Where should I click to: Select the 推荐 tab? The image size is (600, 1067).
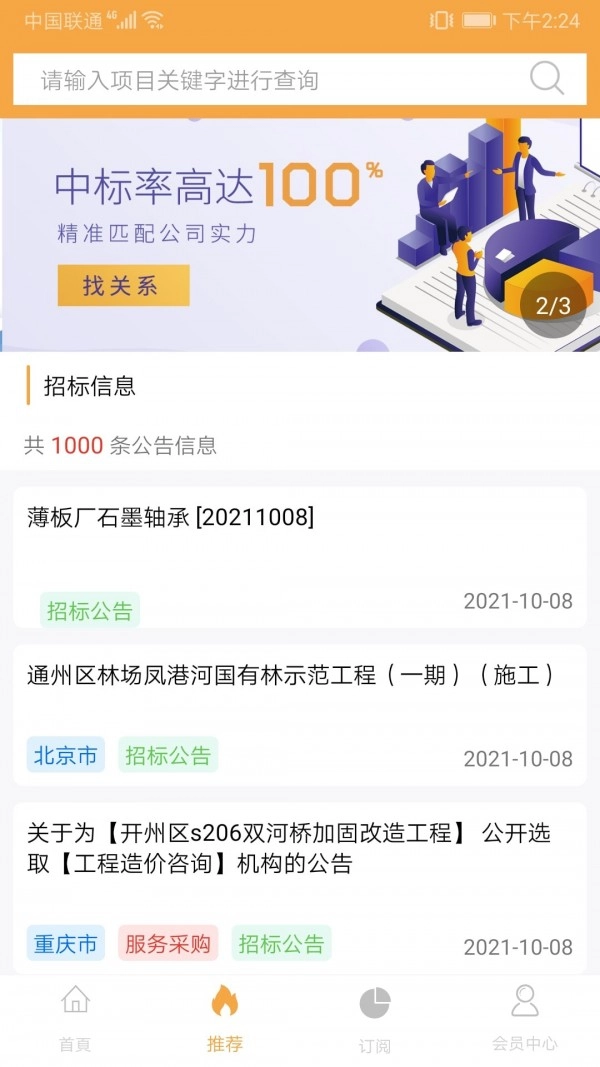225,1018
